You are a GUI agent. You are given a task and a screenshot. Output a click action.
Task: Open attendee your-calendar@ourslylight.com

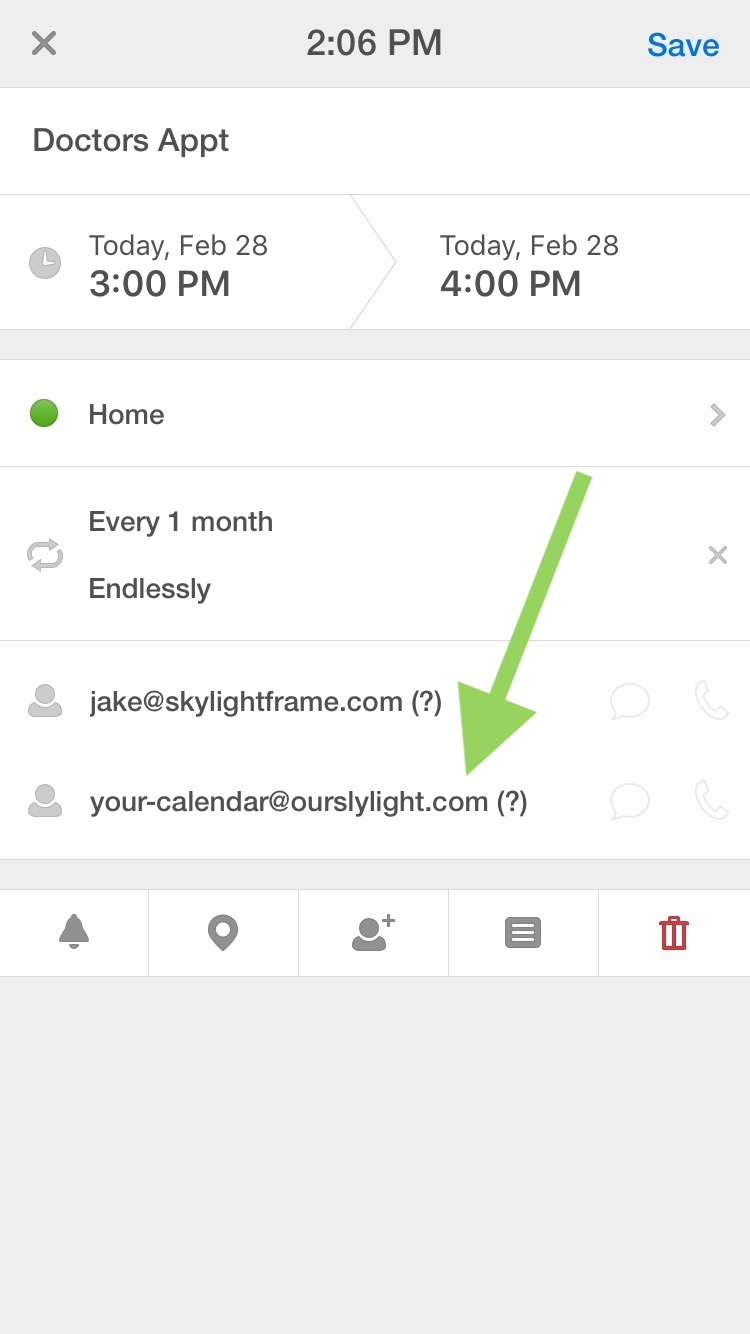tap(308, 801)
